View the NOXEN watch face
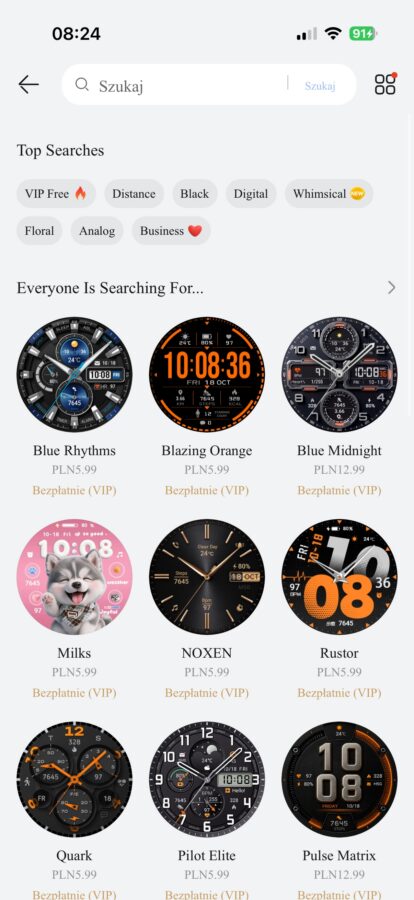Viewport: 414px width, 900px height. coord(207,577)
